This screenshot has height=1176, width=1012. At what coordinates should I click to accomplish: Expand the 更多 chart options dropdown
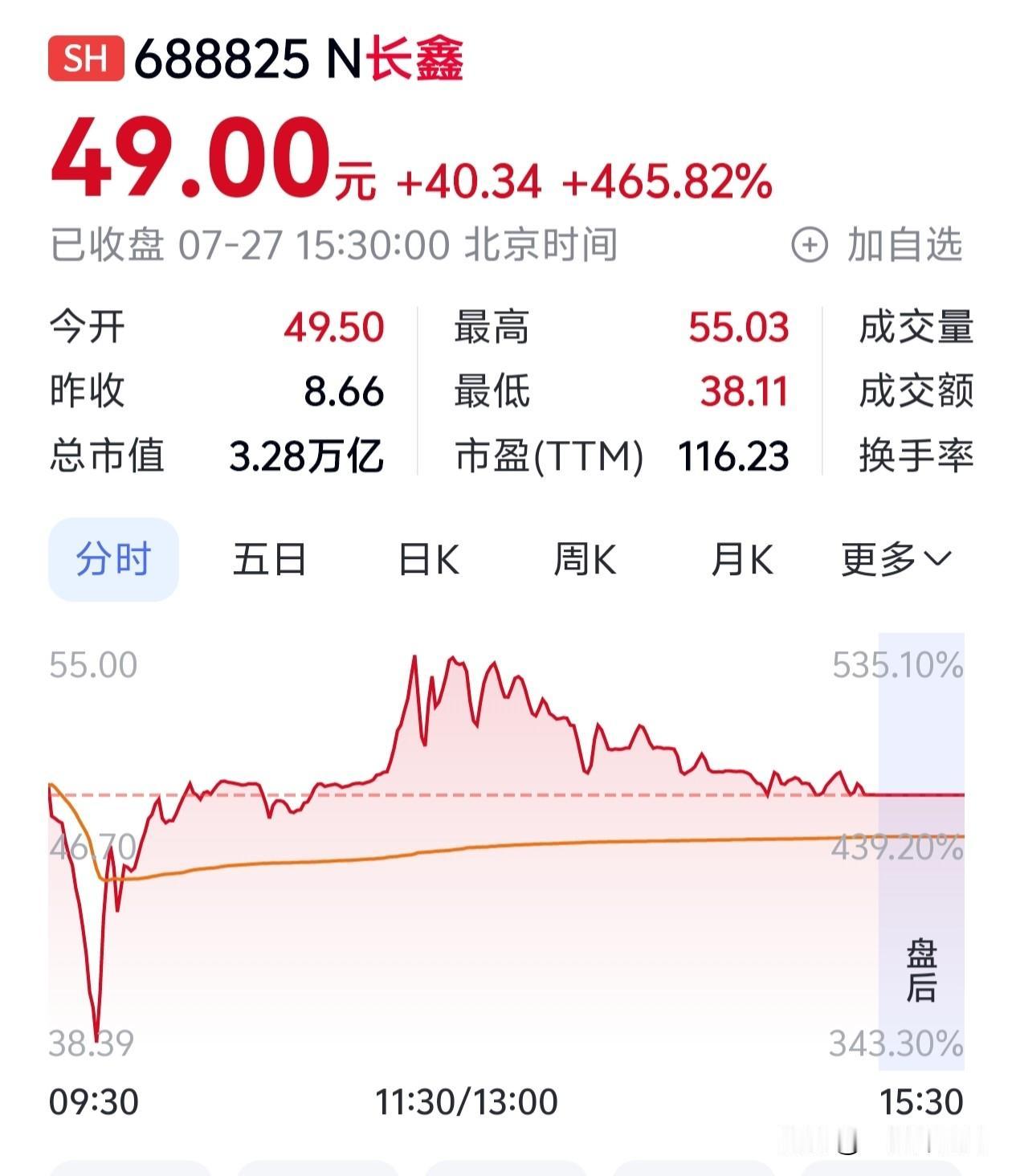[896, 559]
